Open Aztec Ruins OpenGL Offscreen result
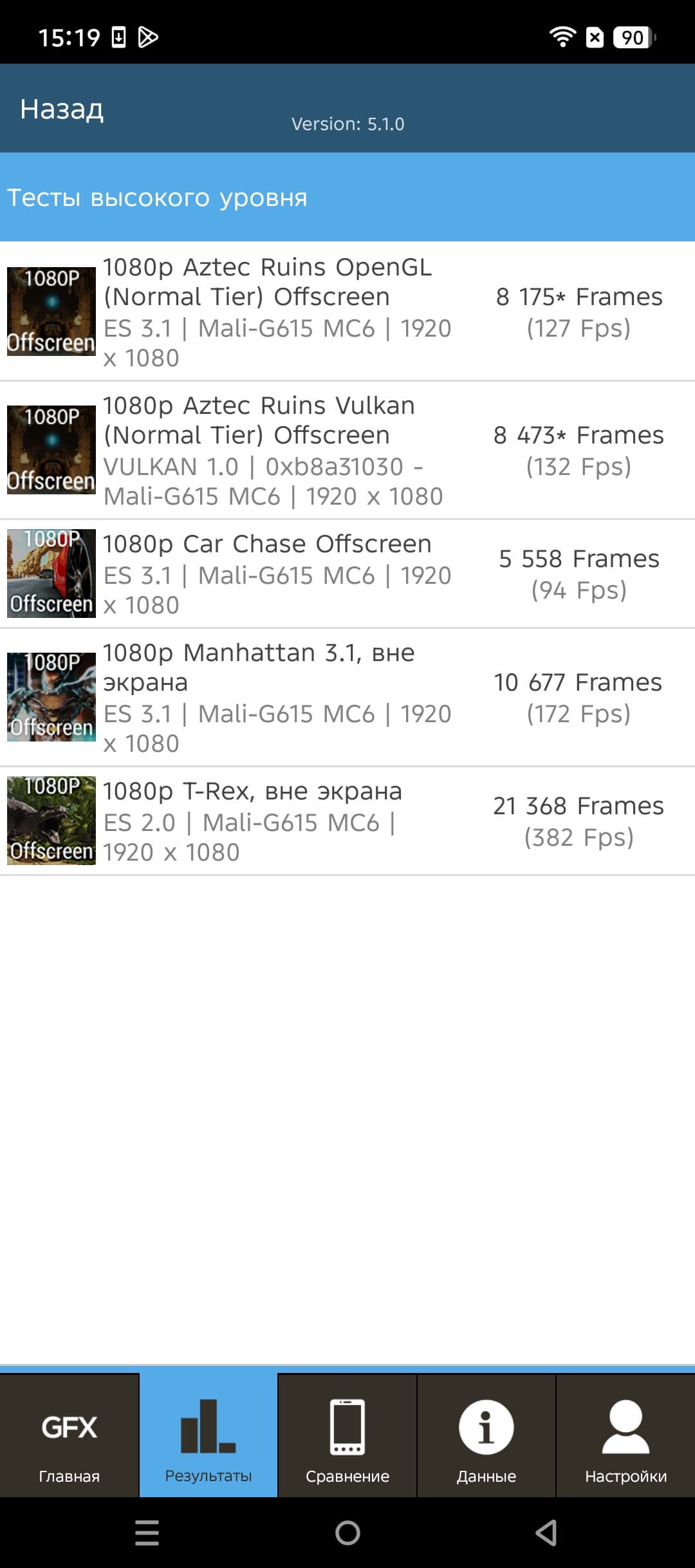The height and width of the screenshot is (1568, 695). pyautogui.click(x=347, y=312)
